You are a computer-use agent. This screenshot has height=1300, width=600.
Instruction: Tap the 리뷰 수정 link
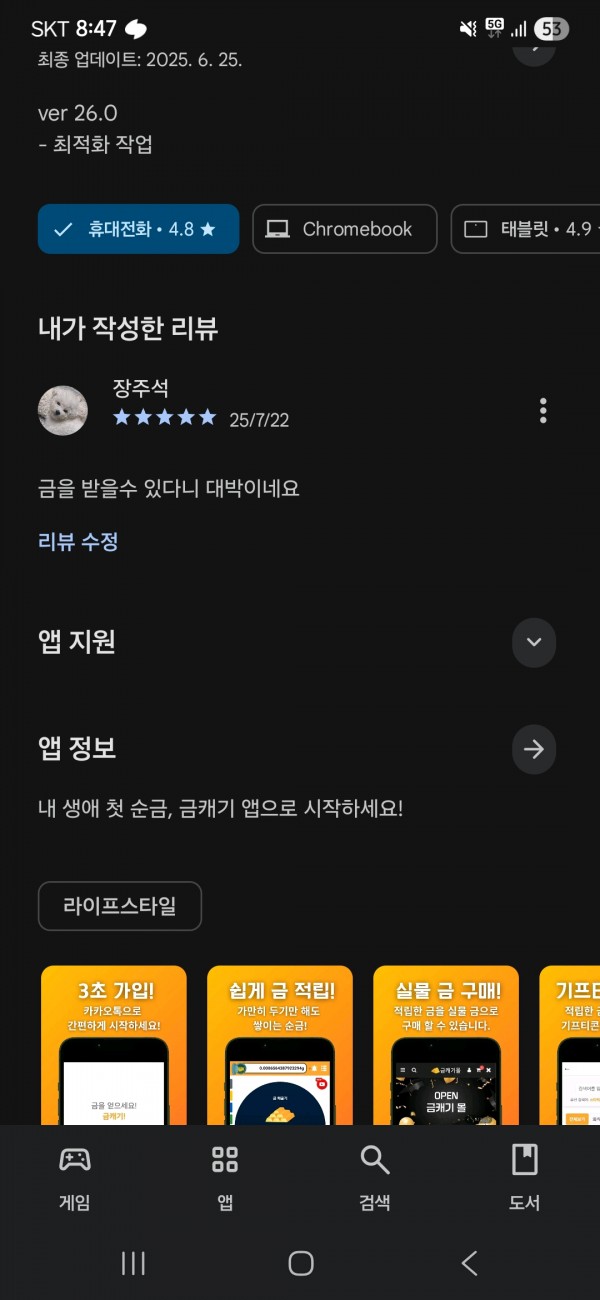(x=78, y=542)
